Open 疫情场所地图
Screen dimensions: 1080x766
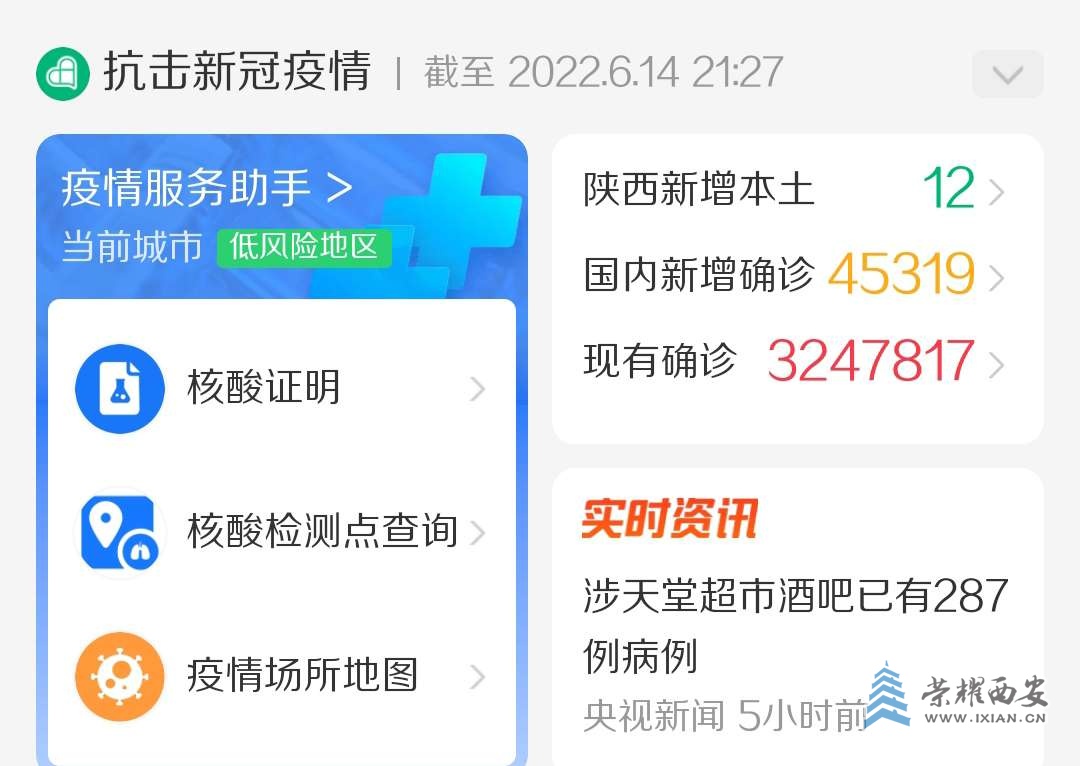click(x=281, y=676)
